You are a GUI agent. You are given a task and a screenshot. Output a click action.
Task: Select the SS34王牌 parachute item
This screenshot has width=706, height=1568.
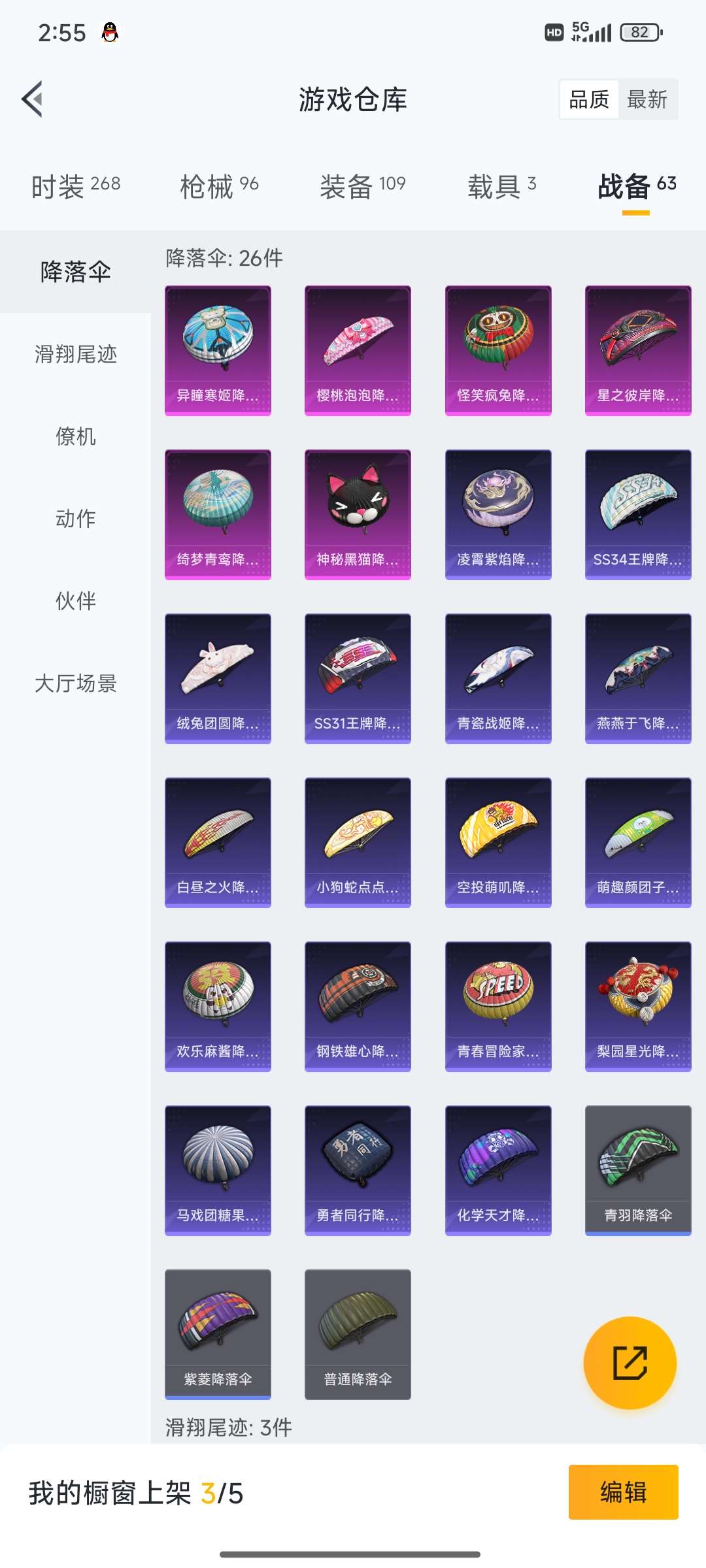[x=638, y=514]
